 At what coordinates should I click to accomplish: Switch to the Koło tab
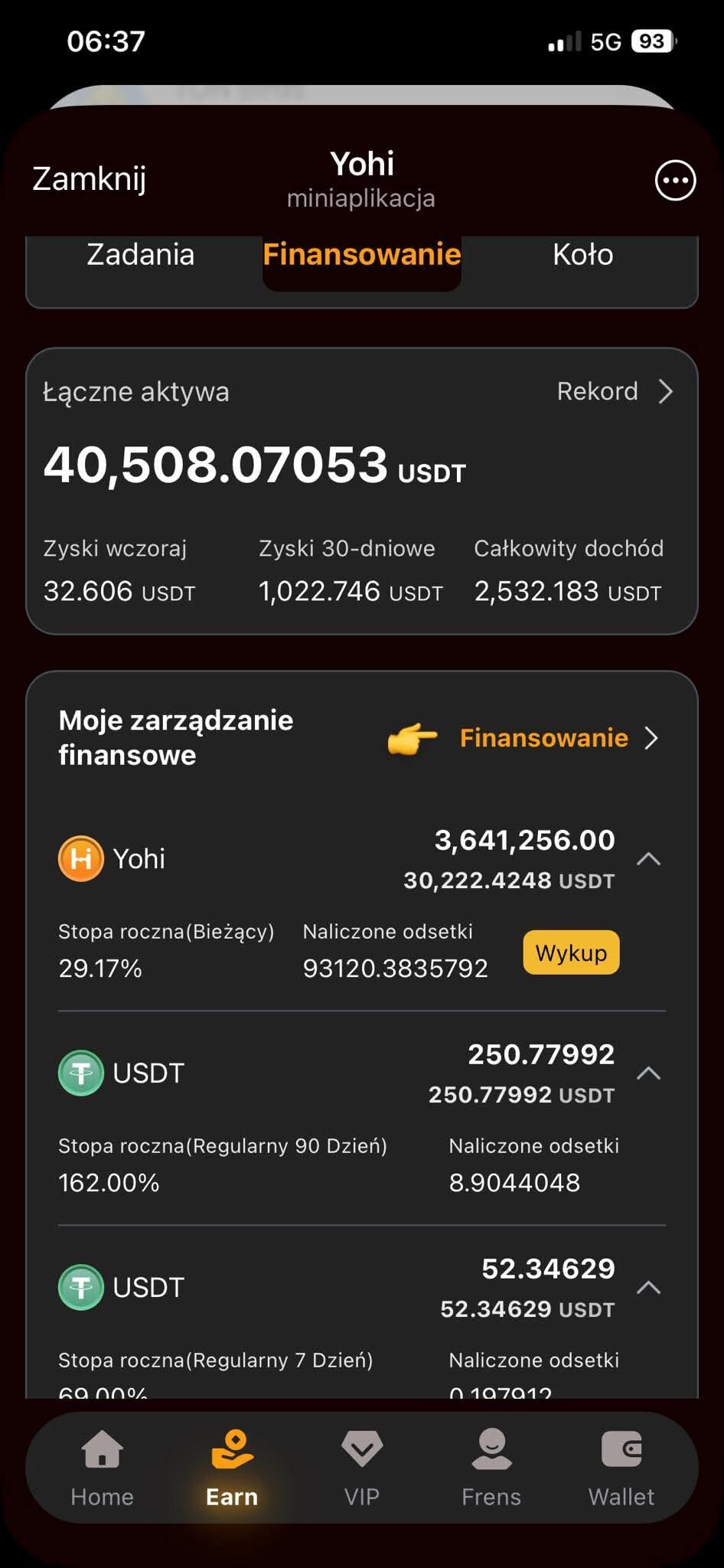click(582, 255)
